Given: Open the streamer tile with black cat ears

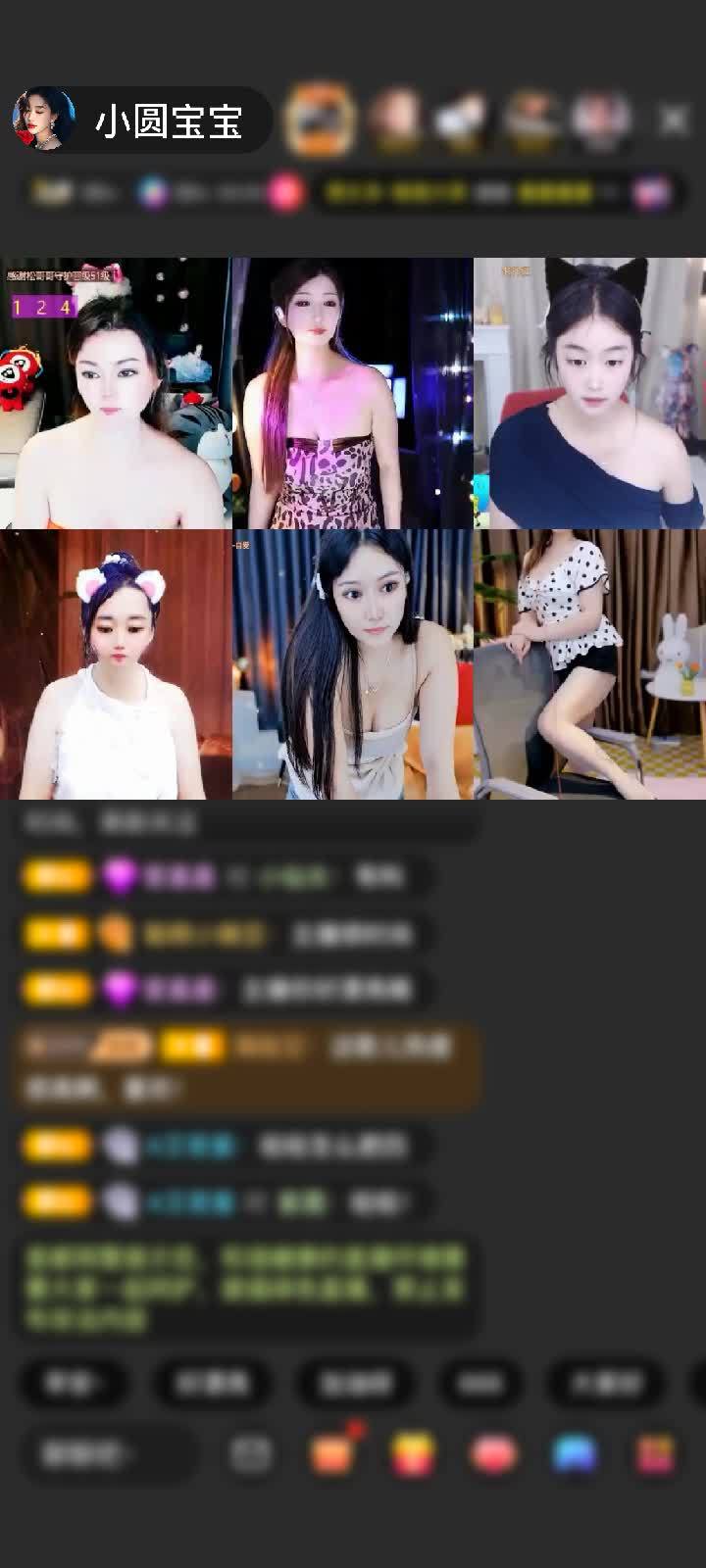Looking at the screenshot, I should (589, 393).
